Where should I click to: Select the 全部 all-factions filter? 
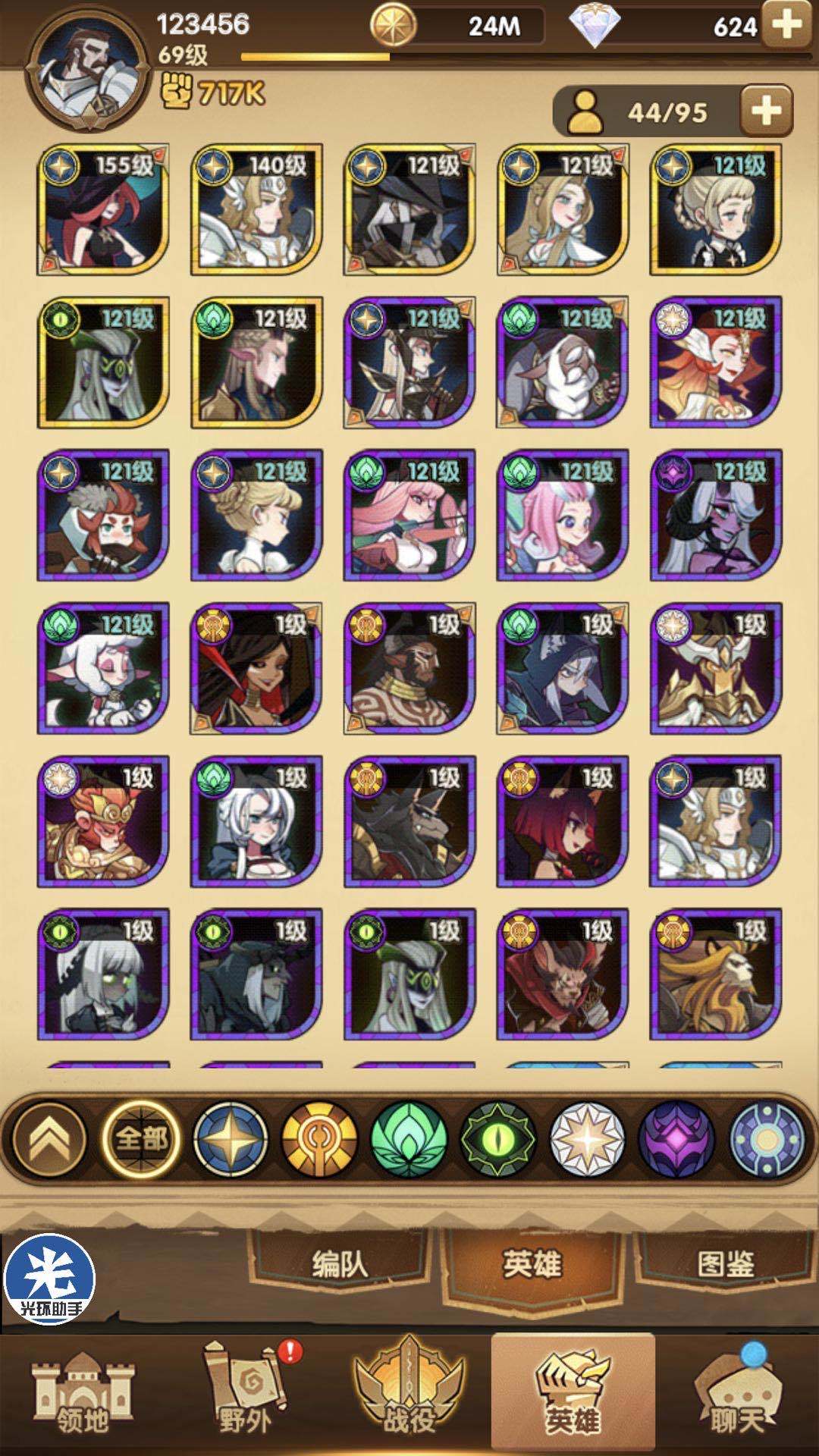tap(140, 1139)
